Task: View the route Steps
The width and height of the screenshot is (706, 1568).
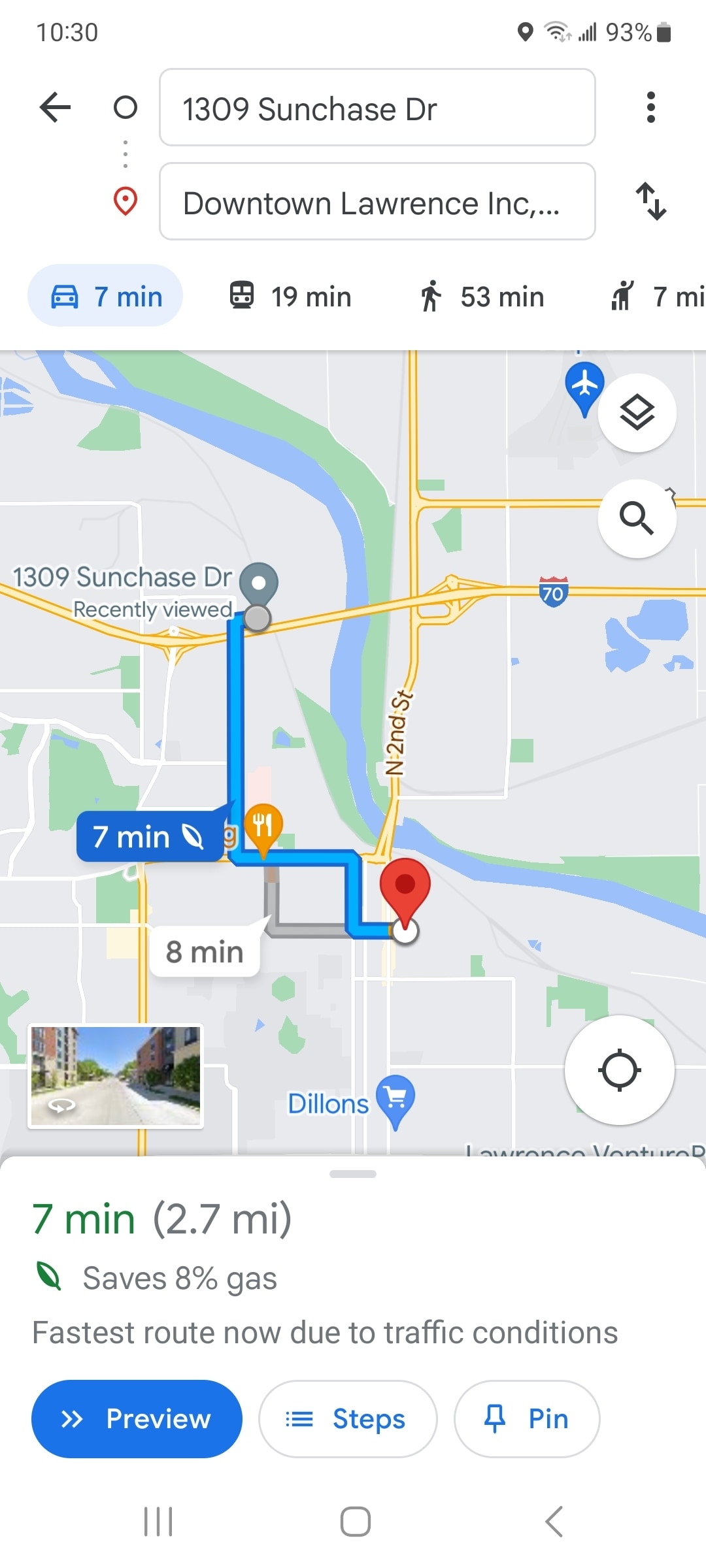Action: (x=347, y=1419)
